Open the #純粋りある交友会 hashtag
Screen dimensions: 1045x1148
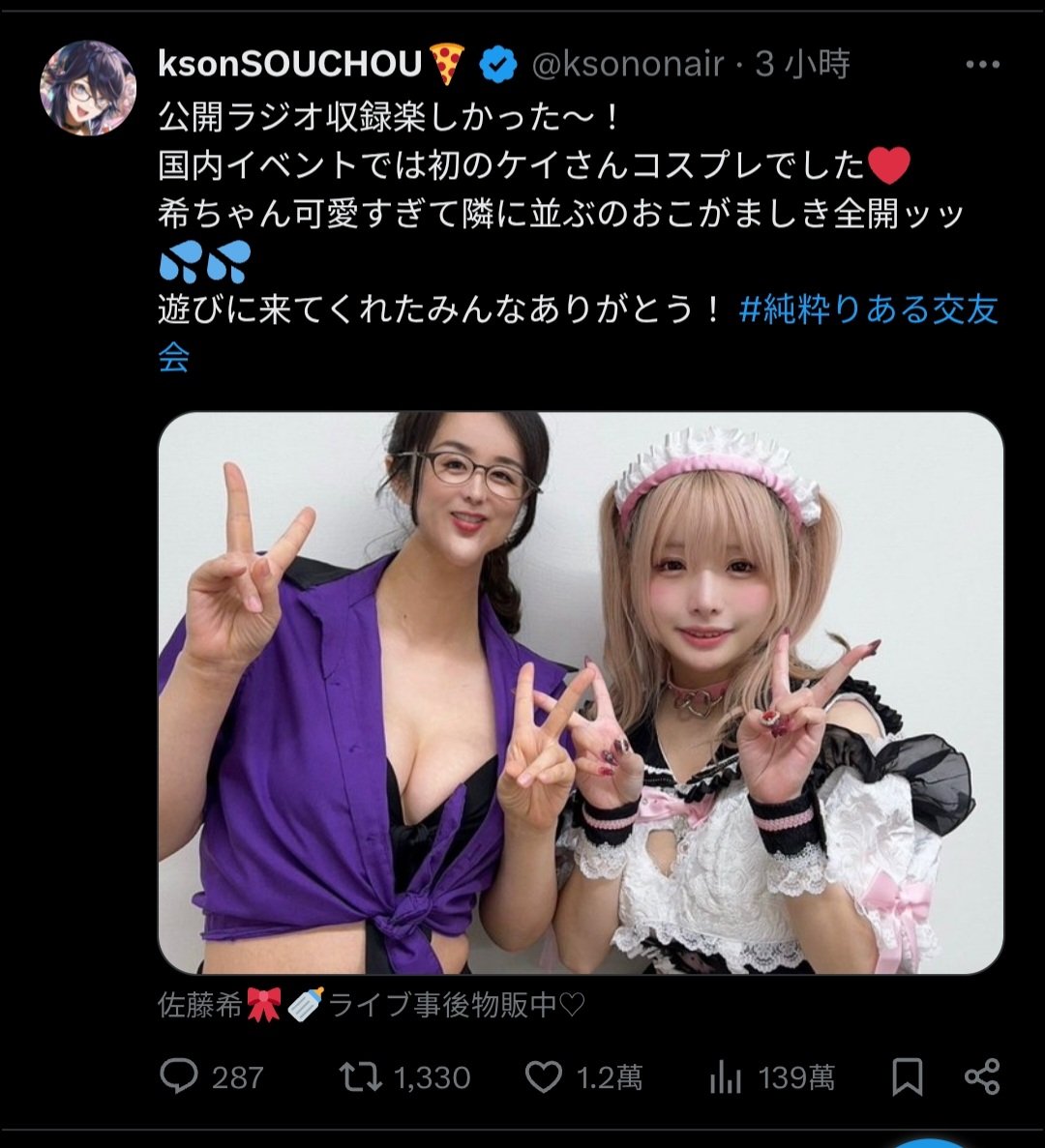coord(868,309)
